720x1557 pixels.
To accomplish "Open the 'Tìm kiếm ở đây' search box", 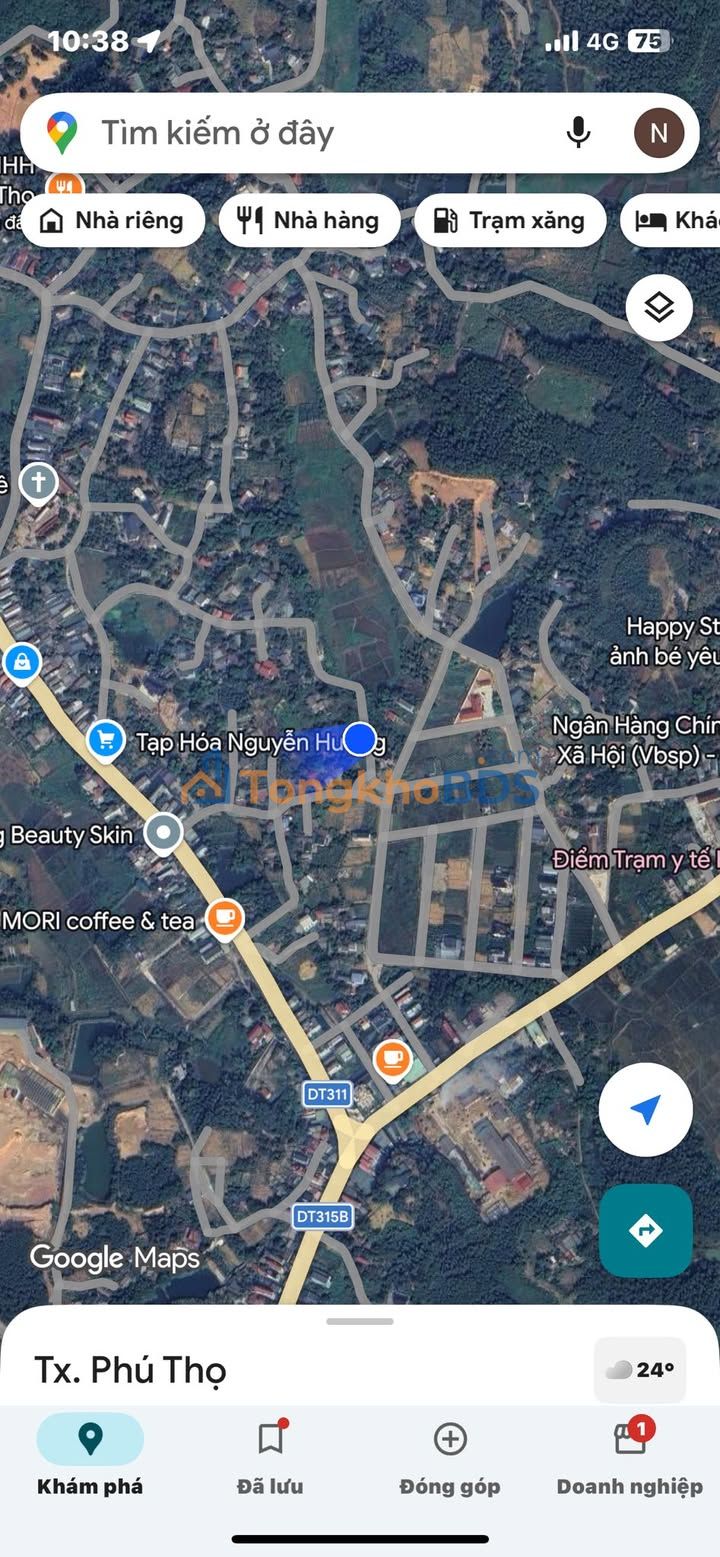I will tap(300, 133).
